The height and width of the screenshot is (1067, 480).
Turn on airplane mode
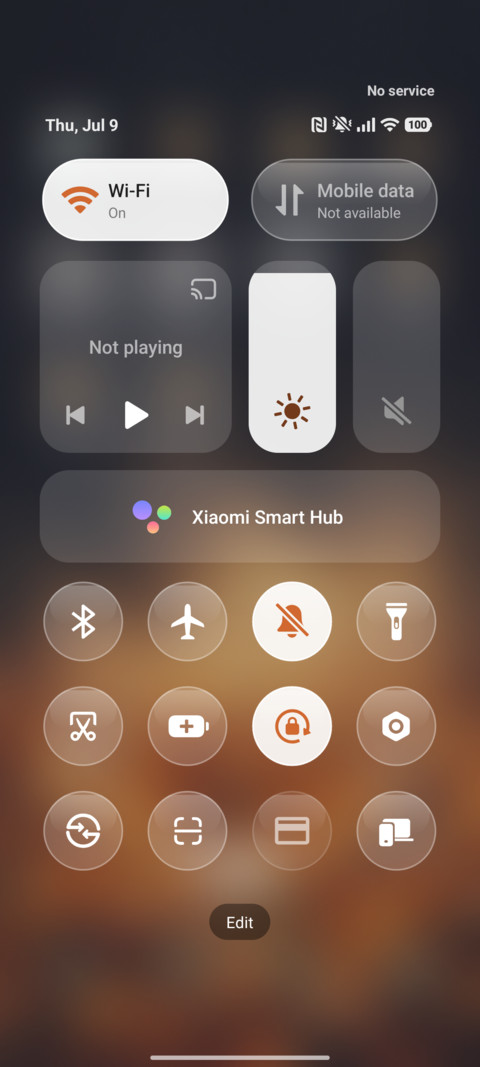(187, 621)
